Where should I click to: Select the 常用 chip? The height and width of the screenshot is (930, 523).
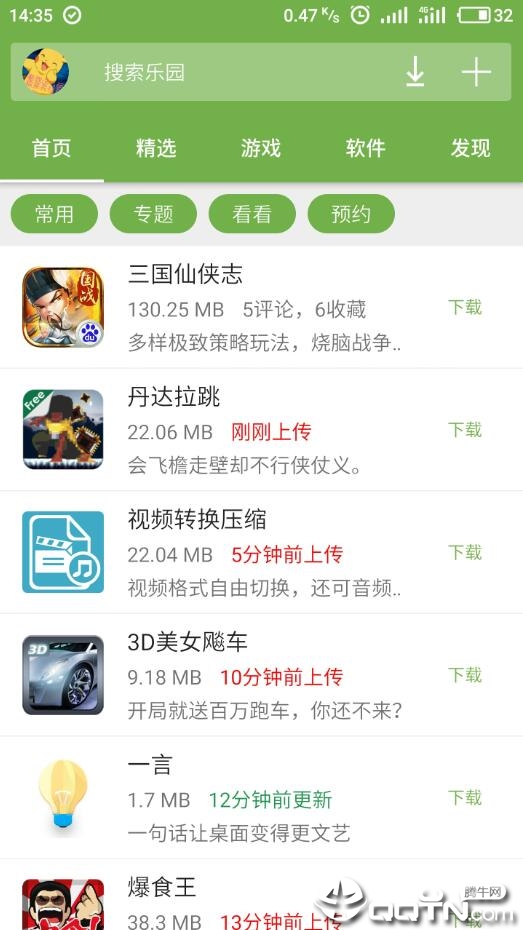54,214
